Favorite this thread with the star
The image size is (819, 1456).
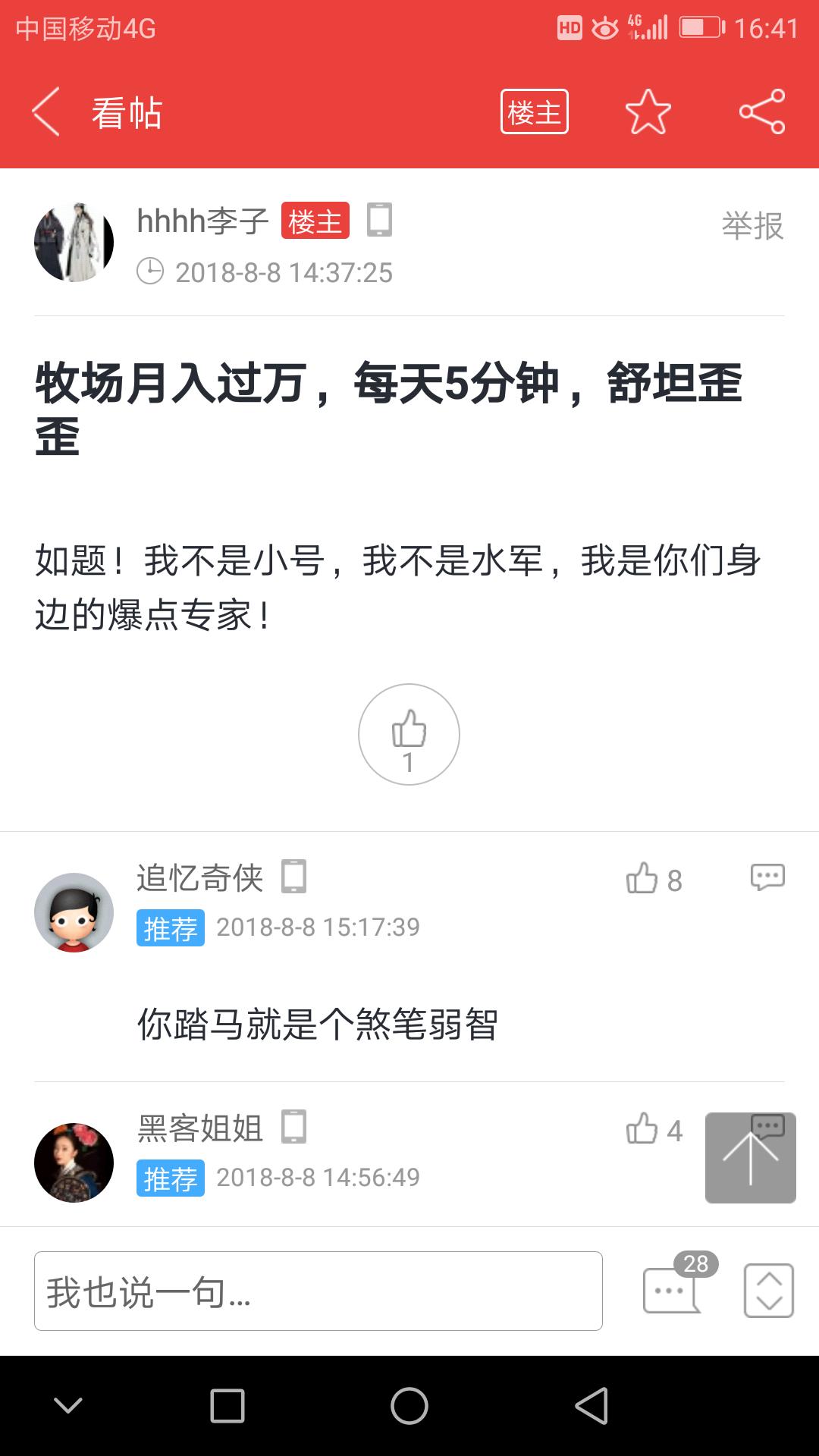(648, 112)
